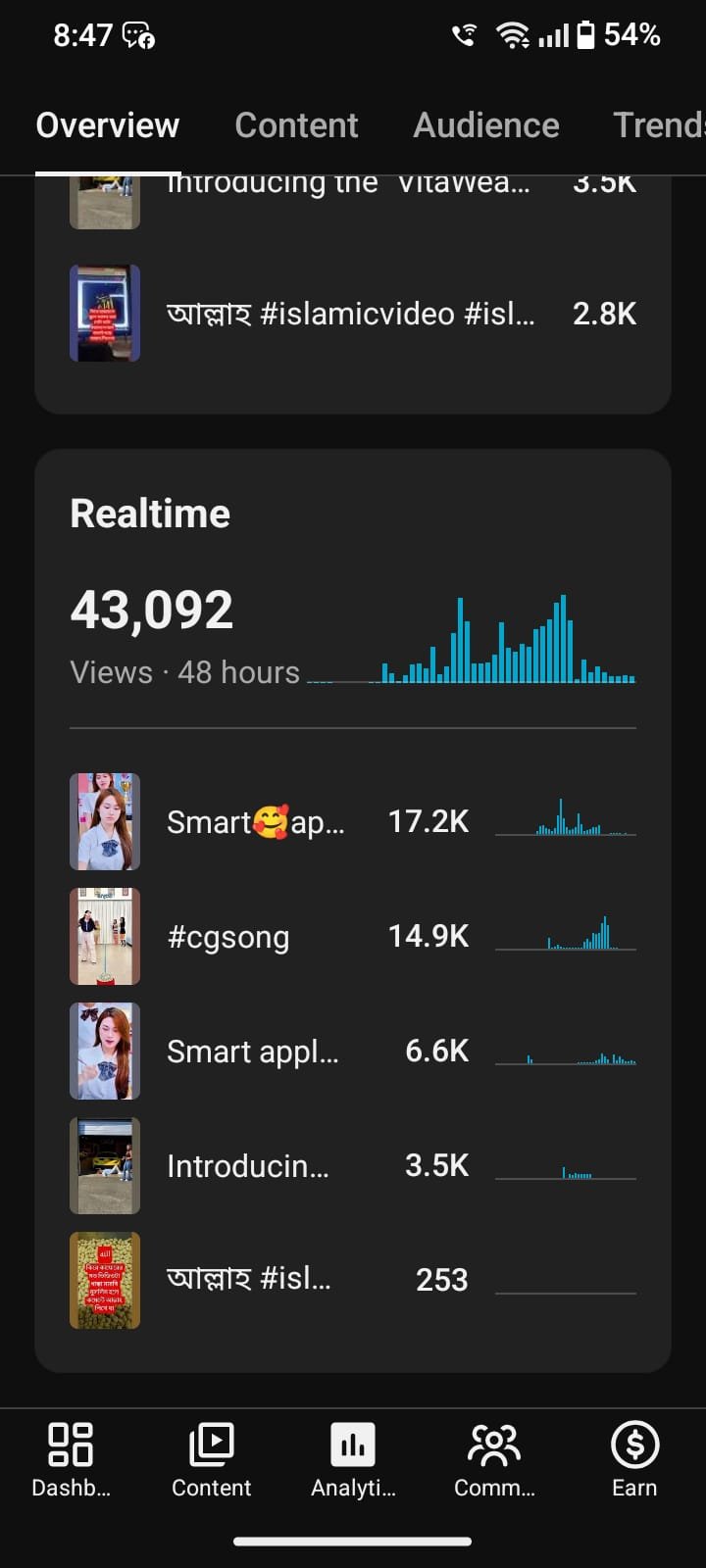Open the 17.2K views Smart ap... video

tap(353, 821)
